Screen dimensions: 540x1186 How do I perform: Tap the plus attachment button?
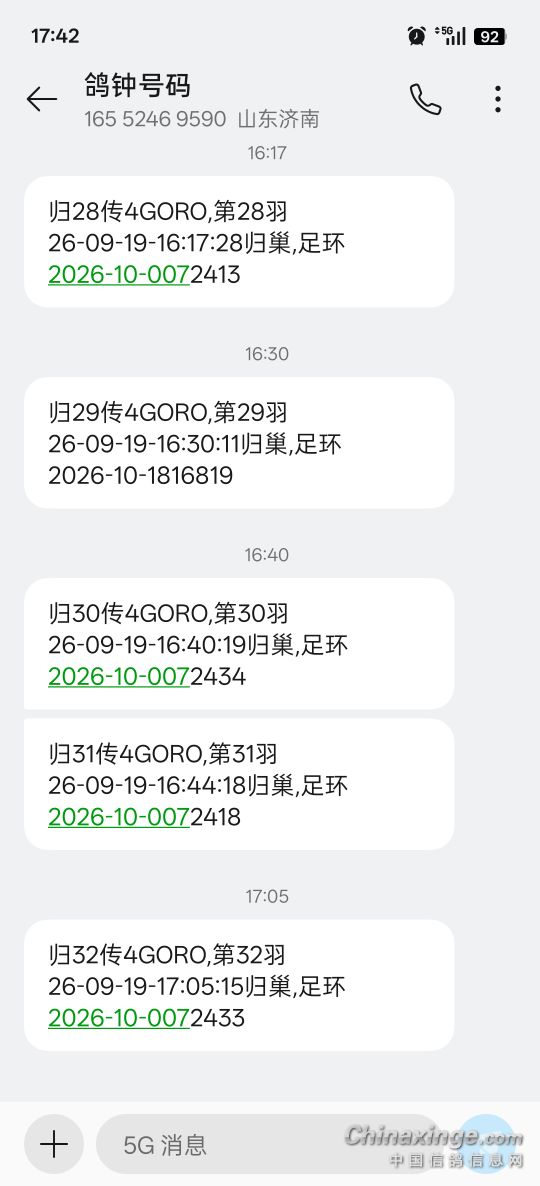[x=54, y=1144]
